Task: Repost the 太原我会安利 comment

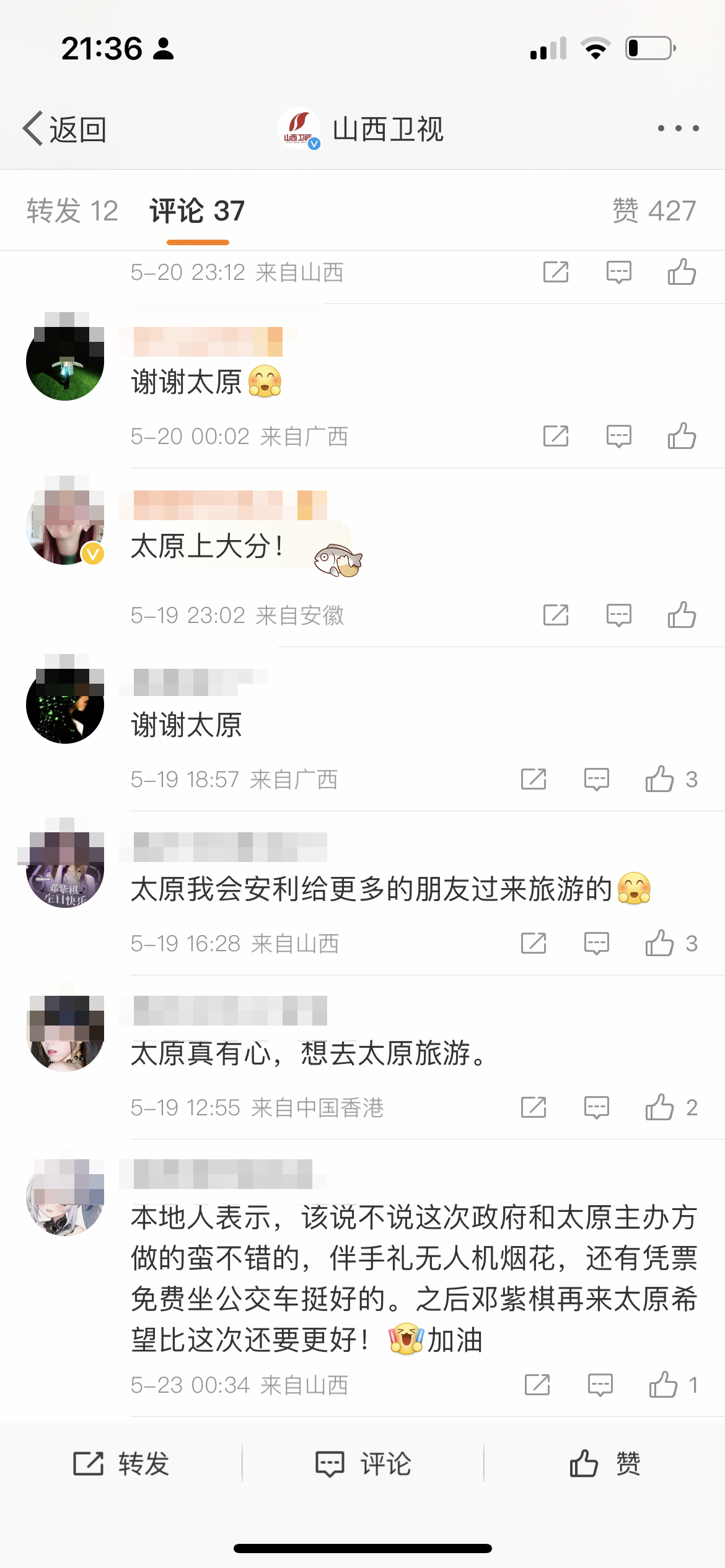Action: (533, 943)
